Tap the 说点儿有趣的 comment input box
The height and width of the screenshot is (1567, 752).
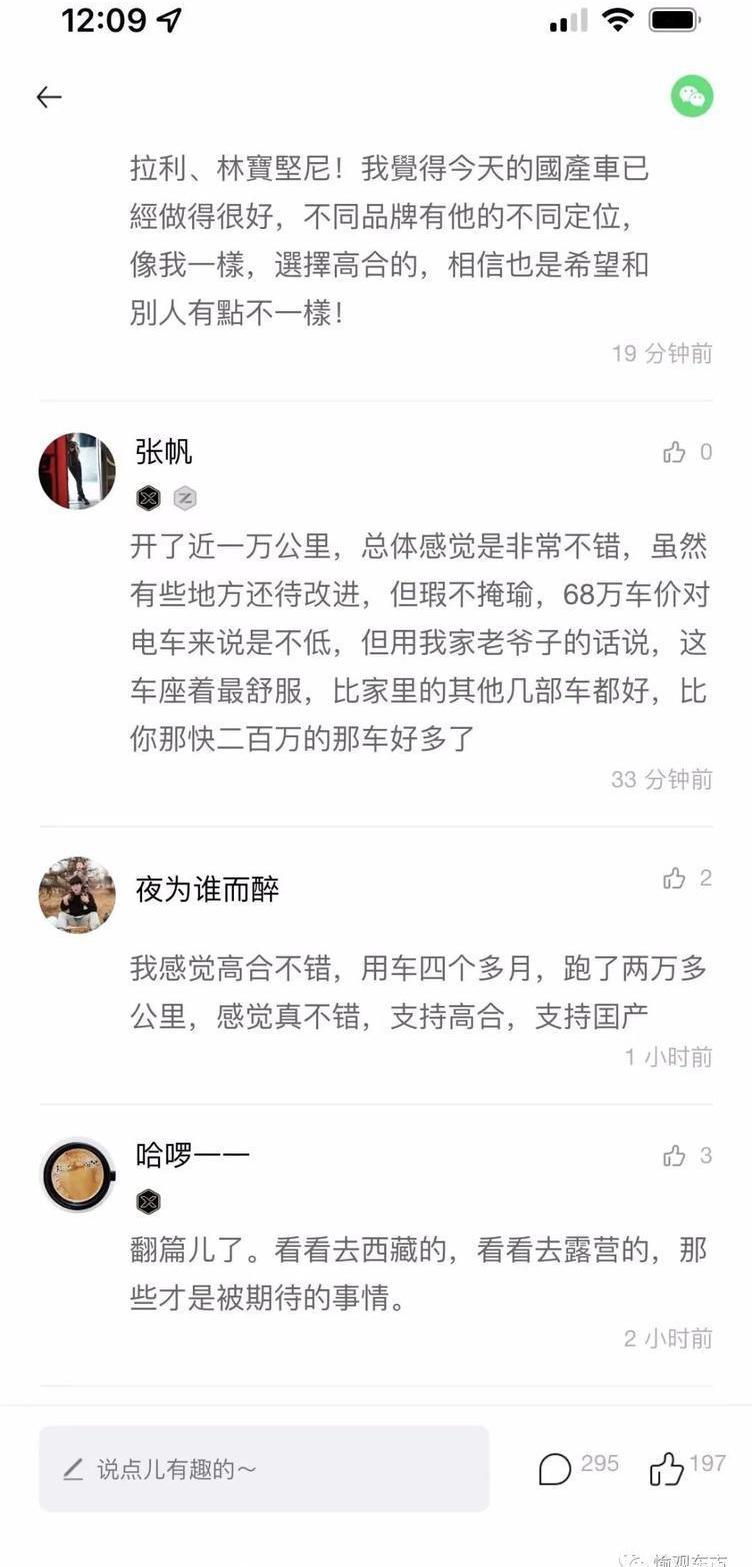tap(264, 1468)
